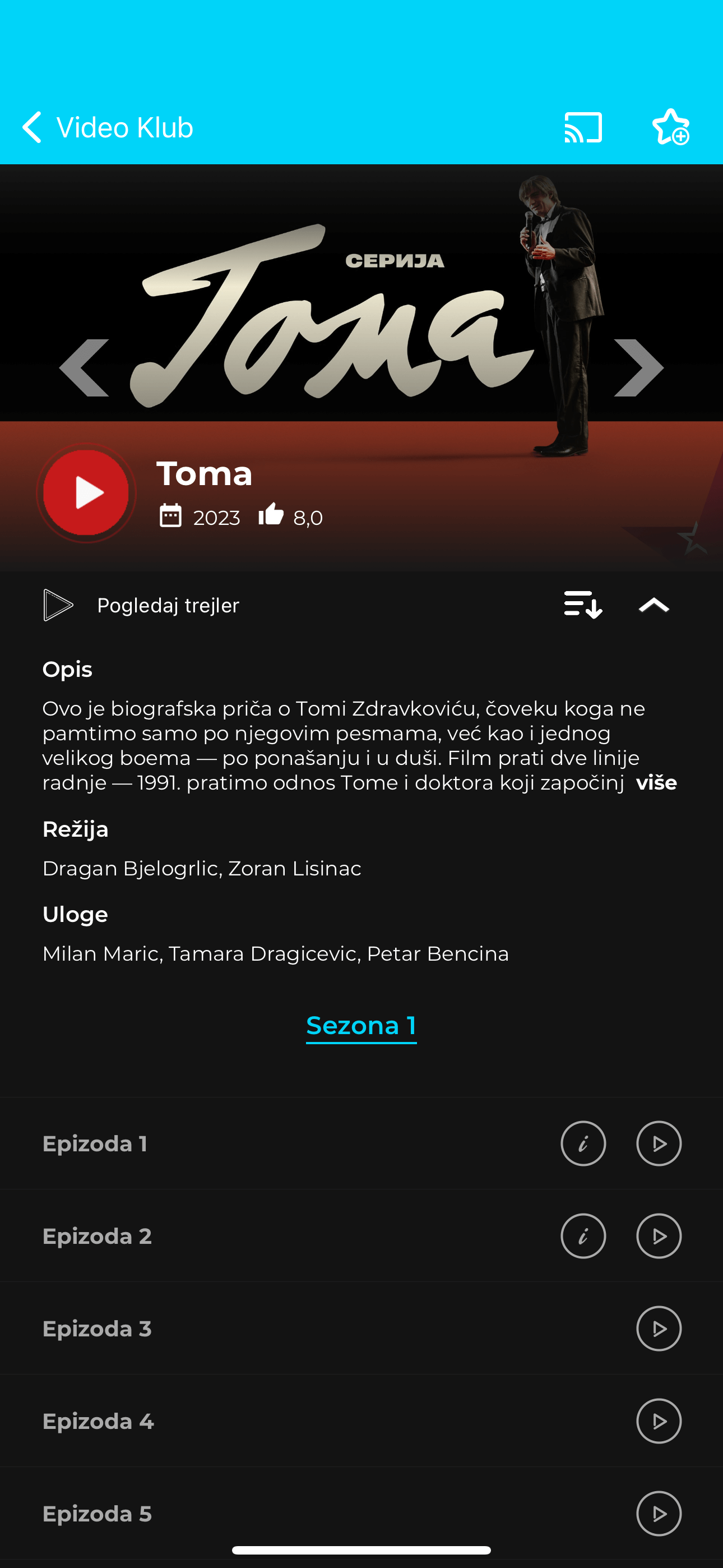Image resolution: width=723 pixels, height=1568 pixels.
Task: Play Epizoda 3
Action: coord(659,1329)
